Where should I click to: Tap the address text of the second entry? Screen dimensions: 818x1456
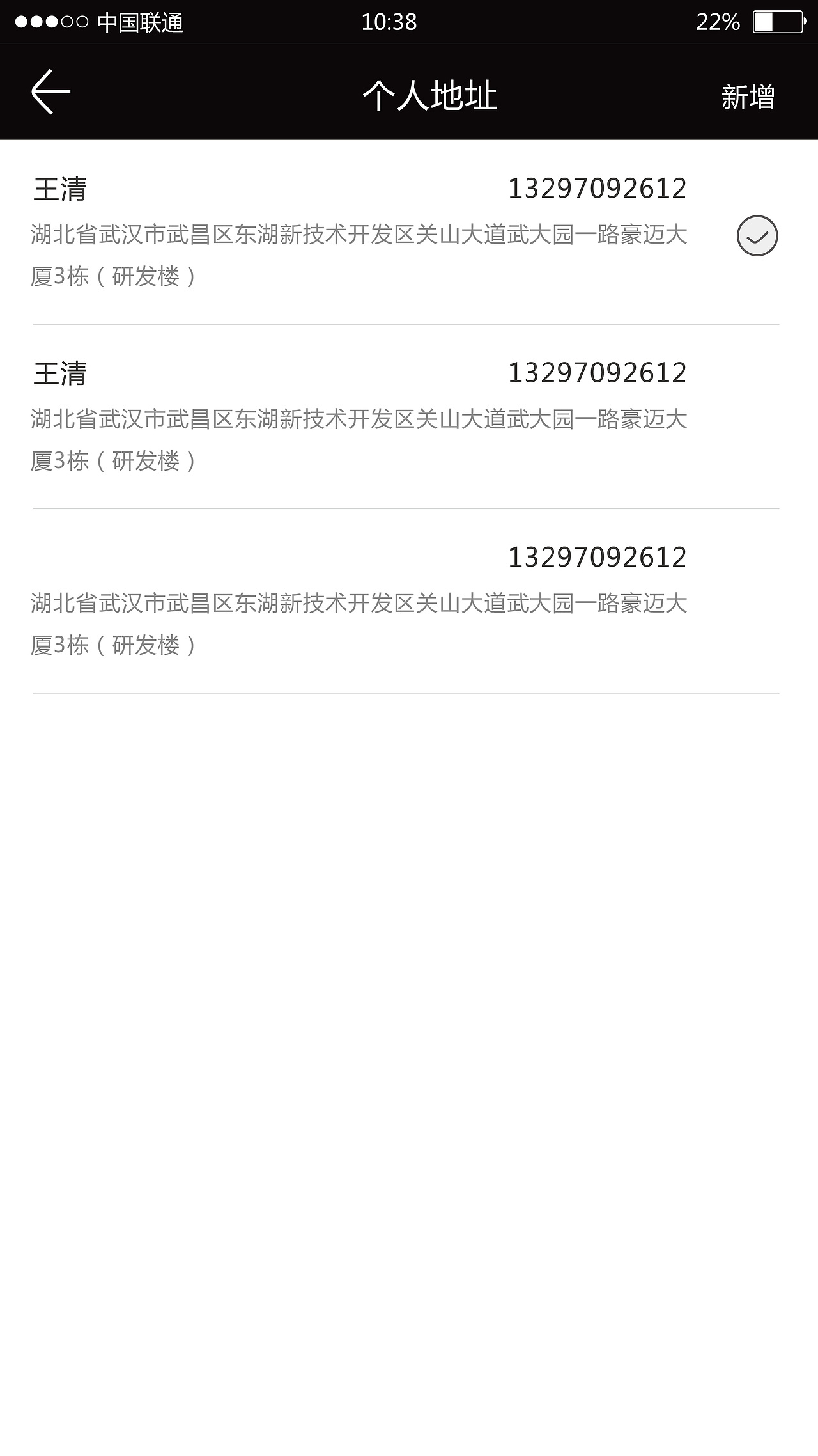(358, 421)
